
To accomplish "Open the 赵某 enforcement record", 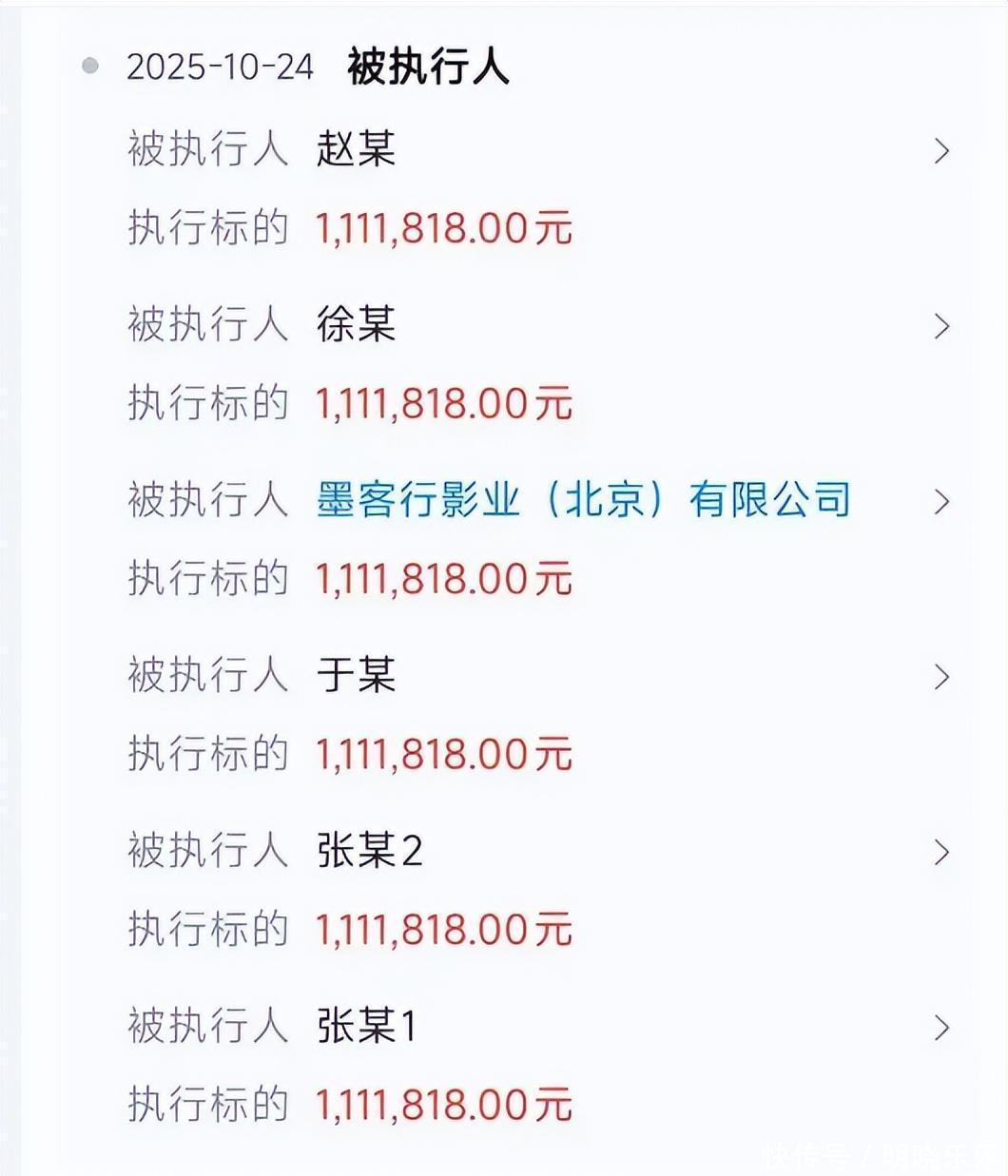I will tap(356, 150).
